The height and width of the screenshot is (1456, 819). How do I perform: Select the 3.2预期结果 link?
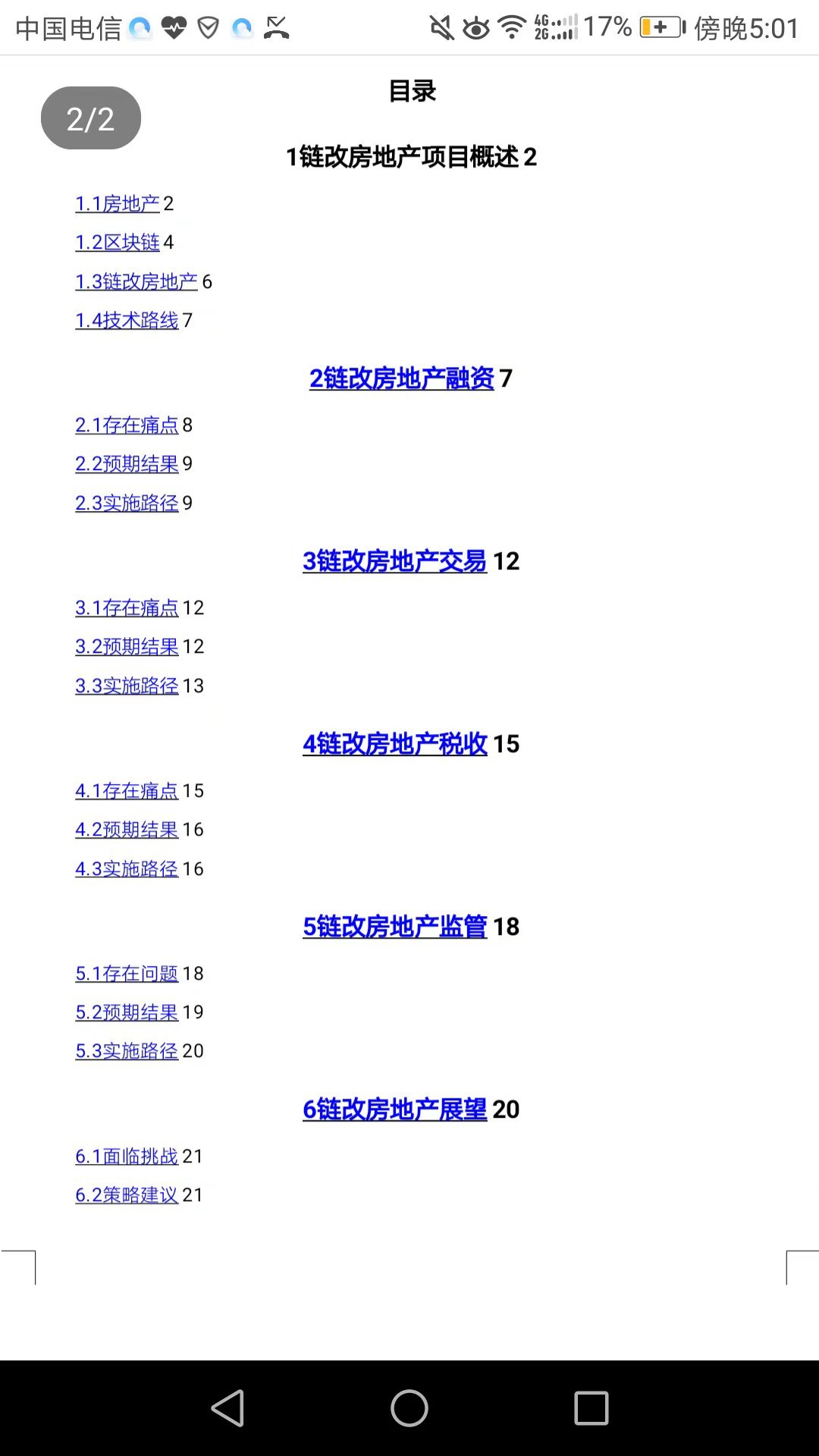coord(127,646)
